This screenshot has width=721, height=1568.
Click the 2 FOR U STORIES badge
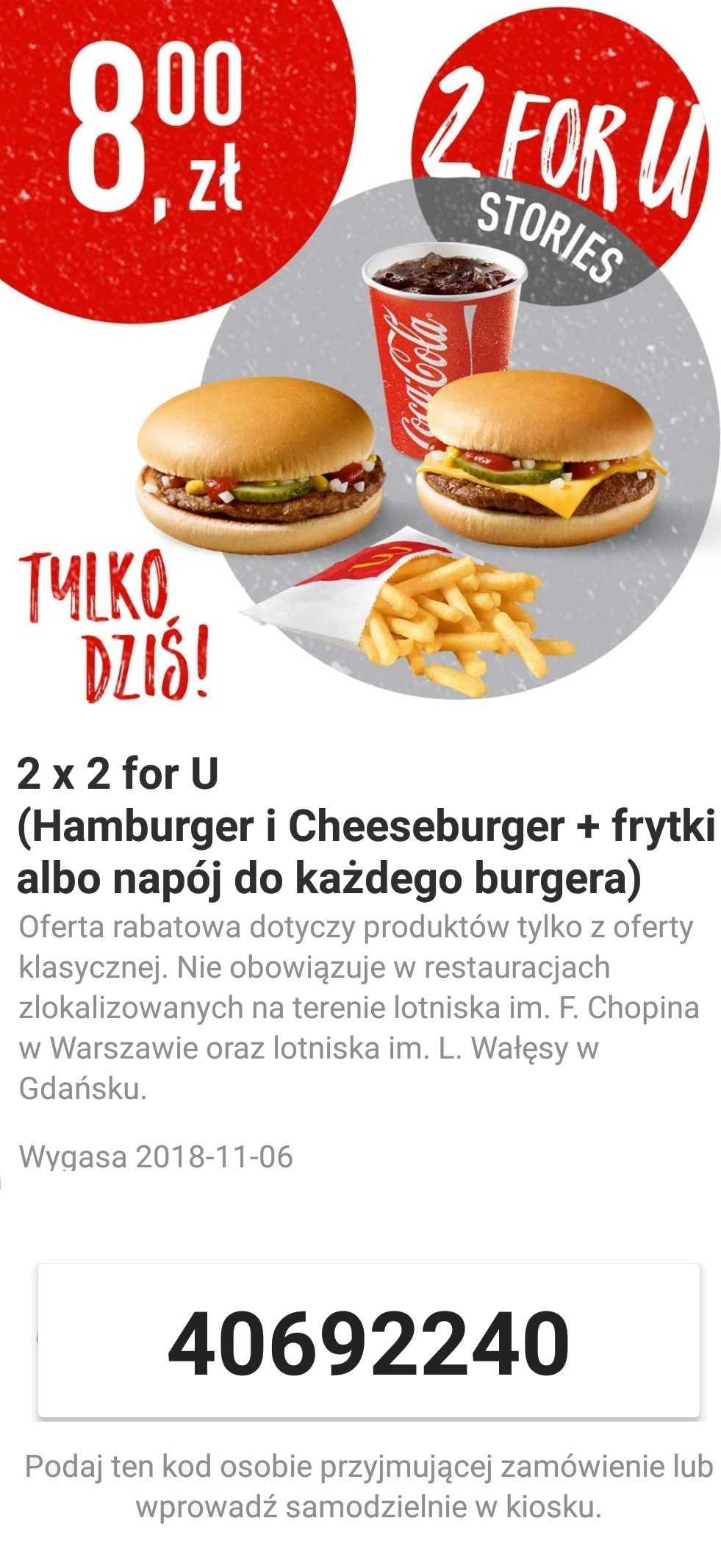pos(566,140)
